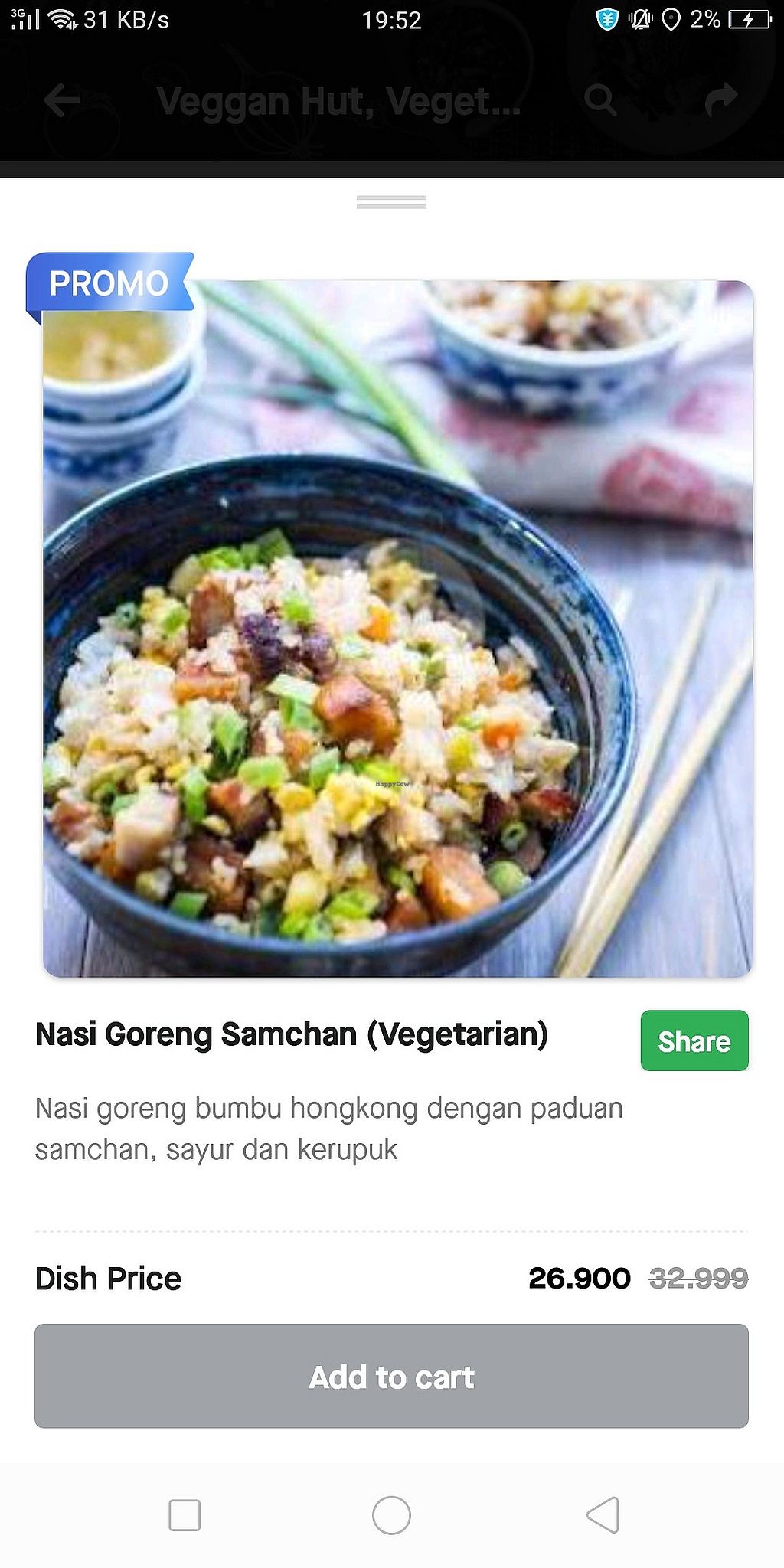Tap the sheet drag handle
This screenshot has height=1568, width=784.
[391, 202]
